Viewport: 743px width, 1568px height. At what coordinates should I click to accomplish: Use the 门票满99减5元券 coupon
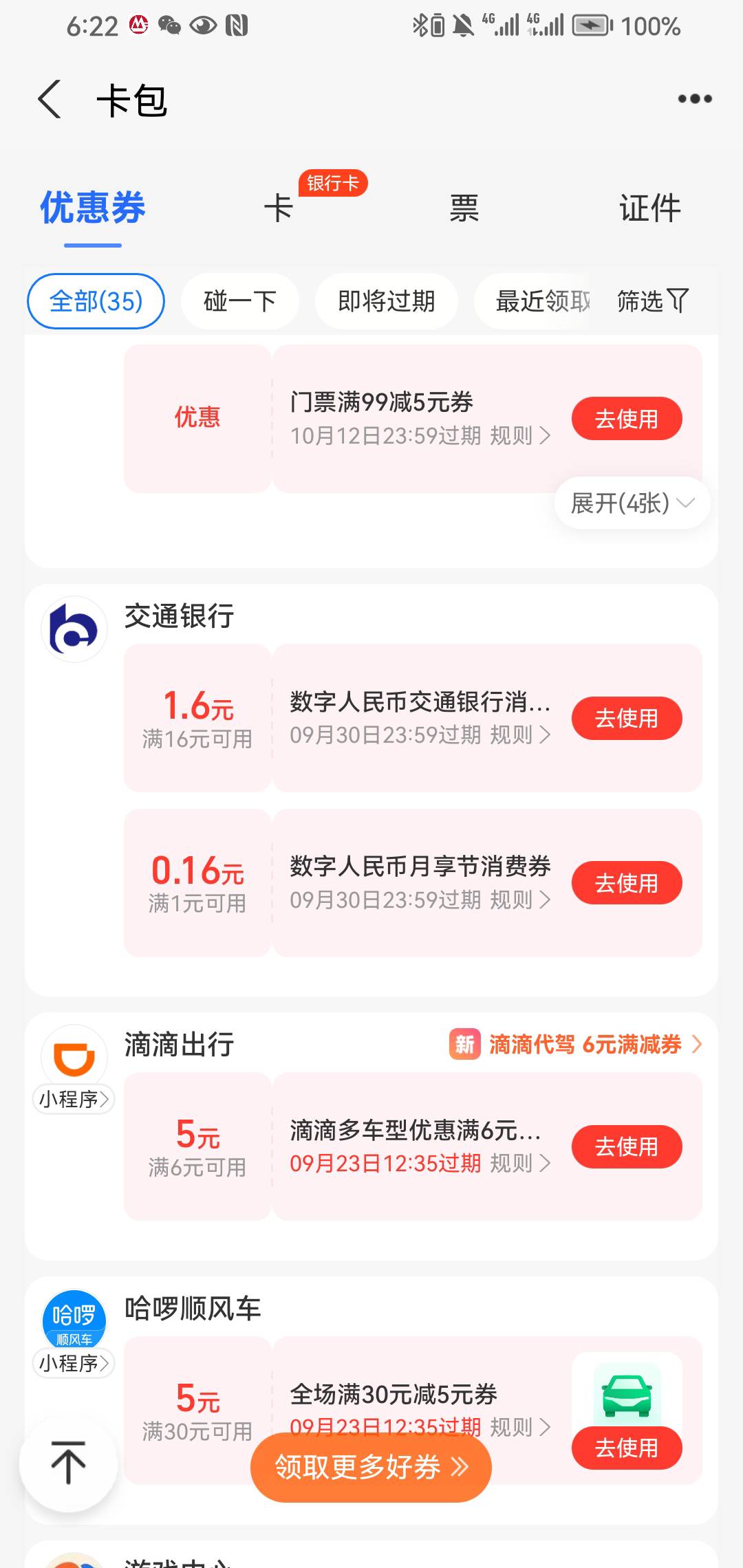pyautogui.click(x=627, y=418)
